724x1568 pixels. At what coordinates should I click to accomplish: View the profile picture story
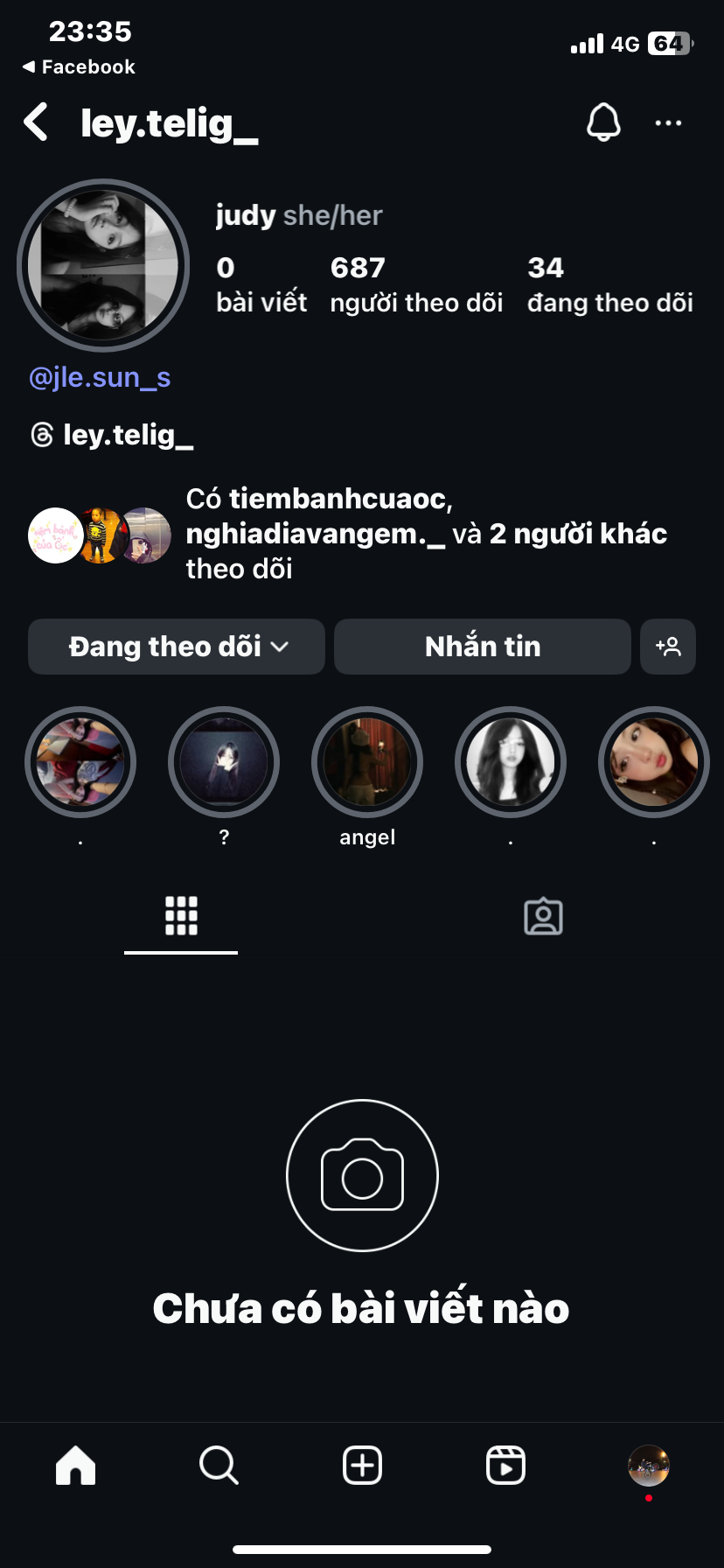click(x=103, y=265)
